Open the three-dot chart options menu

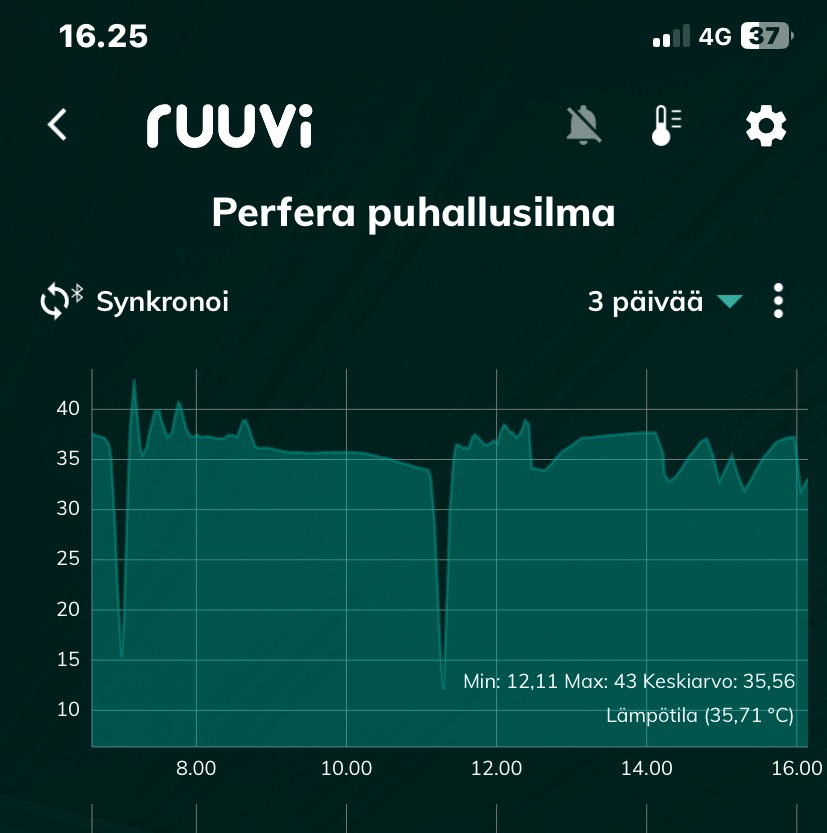[x=779, y=301]
